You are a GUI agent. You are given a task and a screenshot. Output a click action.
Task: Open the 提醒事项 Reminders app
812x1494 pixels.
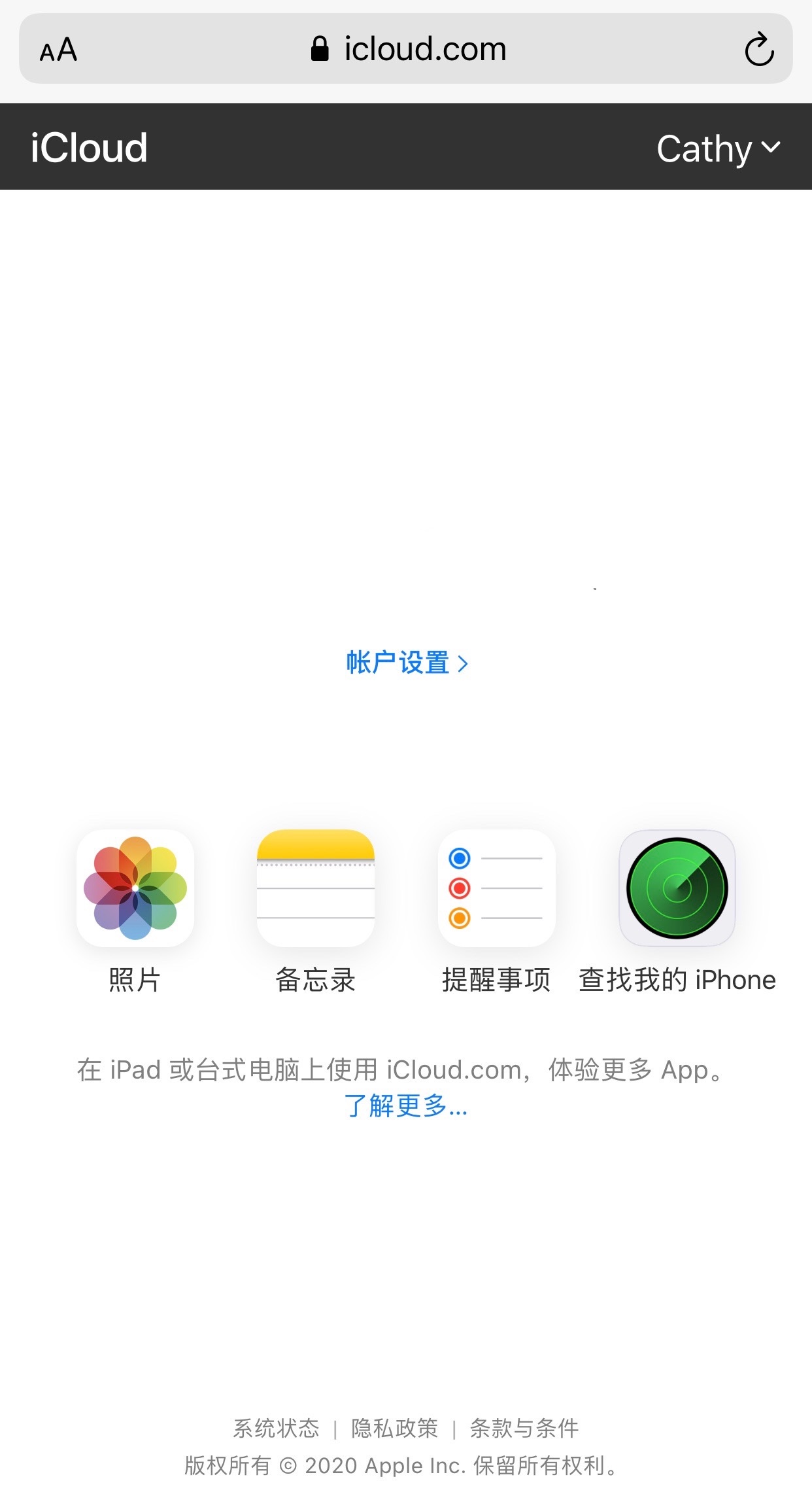tap(496, 888)
